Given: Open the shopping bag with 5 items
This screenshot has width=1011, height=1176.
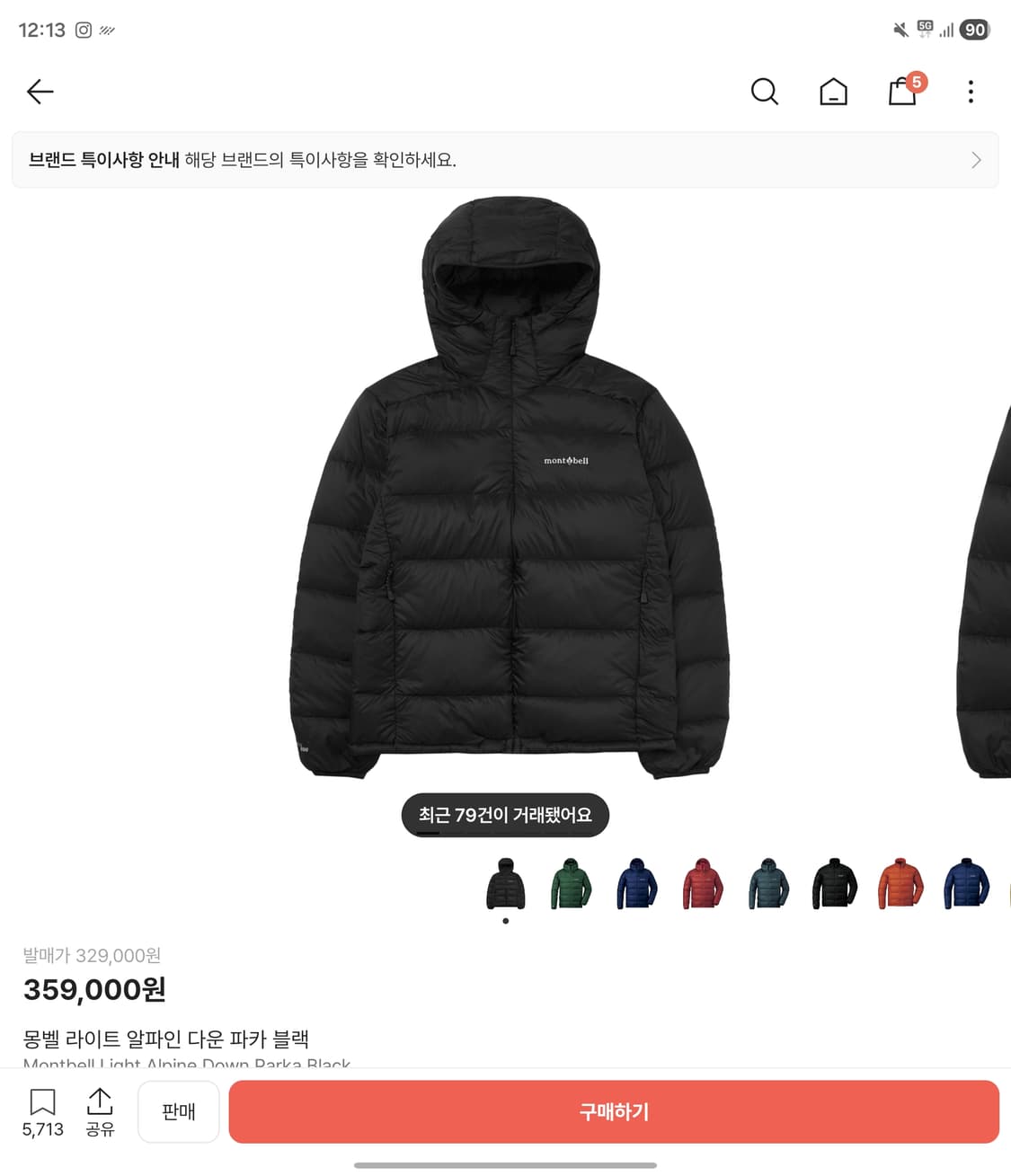Looking at the screenshot, I should 901,92.
